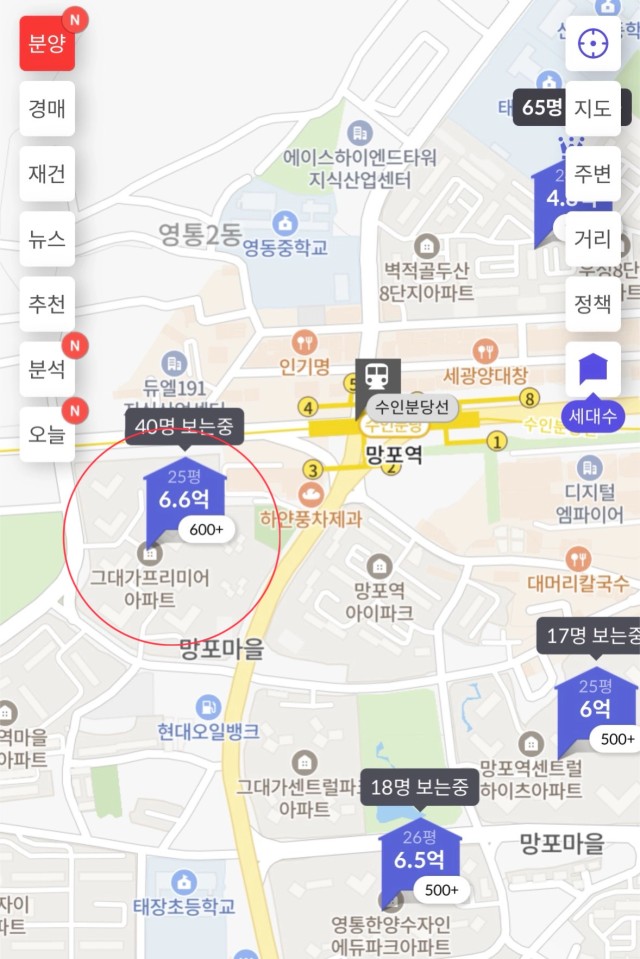Measure distance with 거리 button
This screenshot has width=640, height=959.
pos(593,238)
